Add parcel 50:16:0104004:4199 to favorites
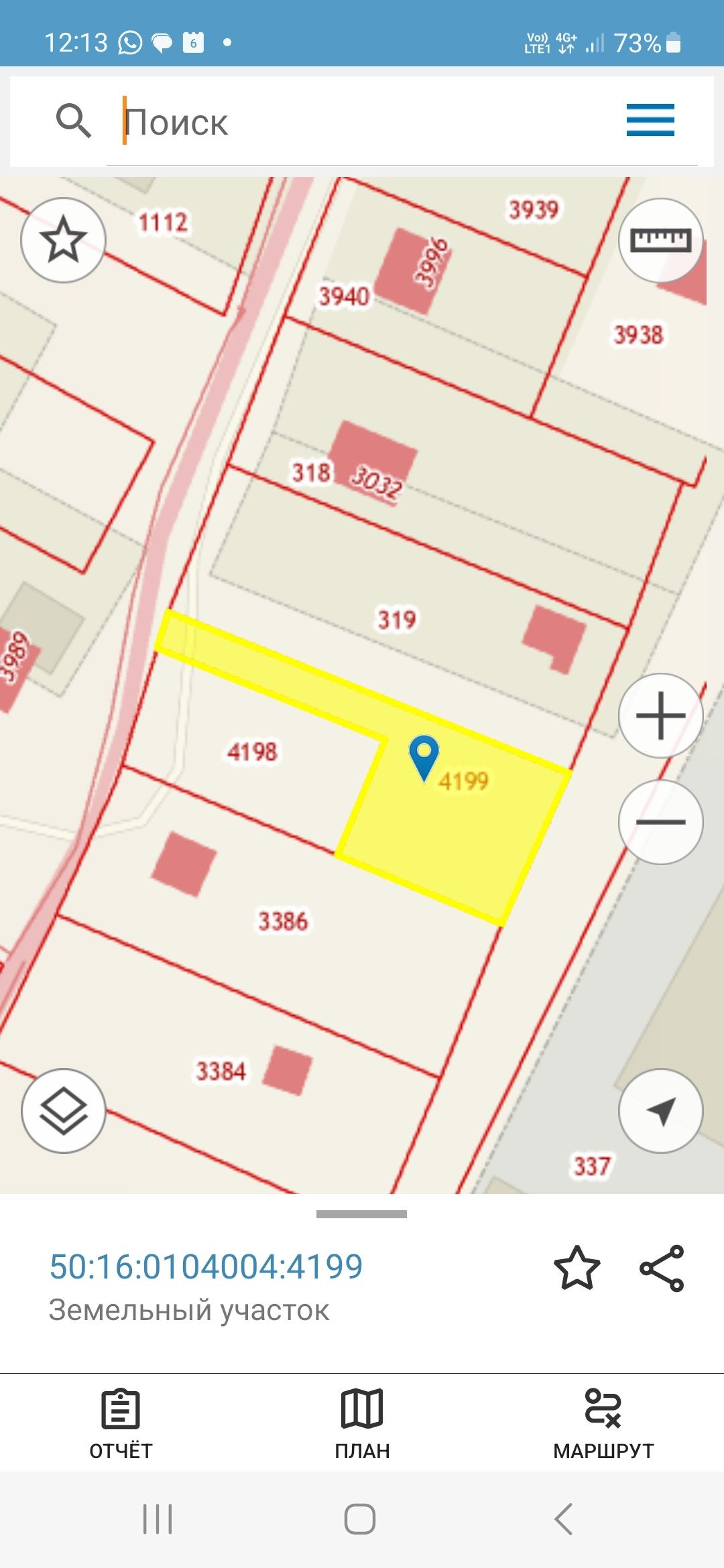Screen dimensions: 724x1568 pyautogui.click(x=577, y=1268)
